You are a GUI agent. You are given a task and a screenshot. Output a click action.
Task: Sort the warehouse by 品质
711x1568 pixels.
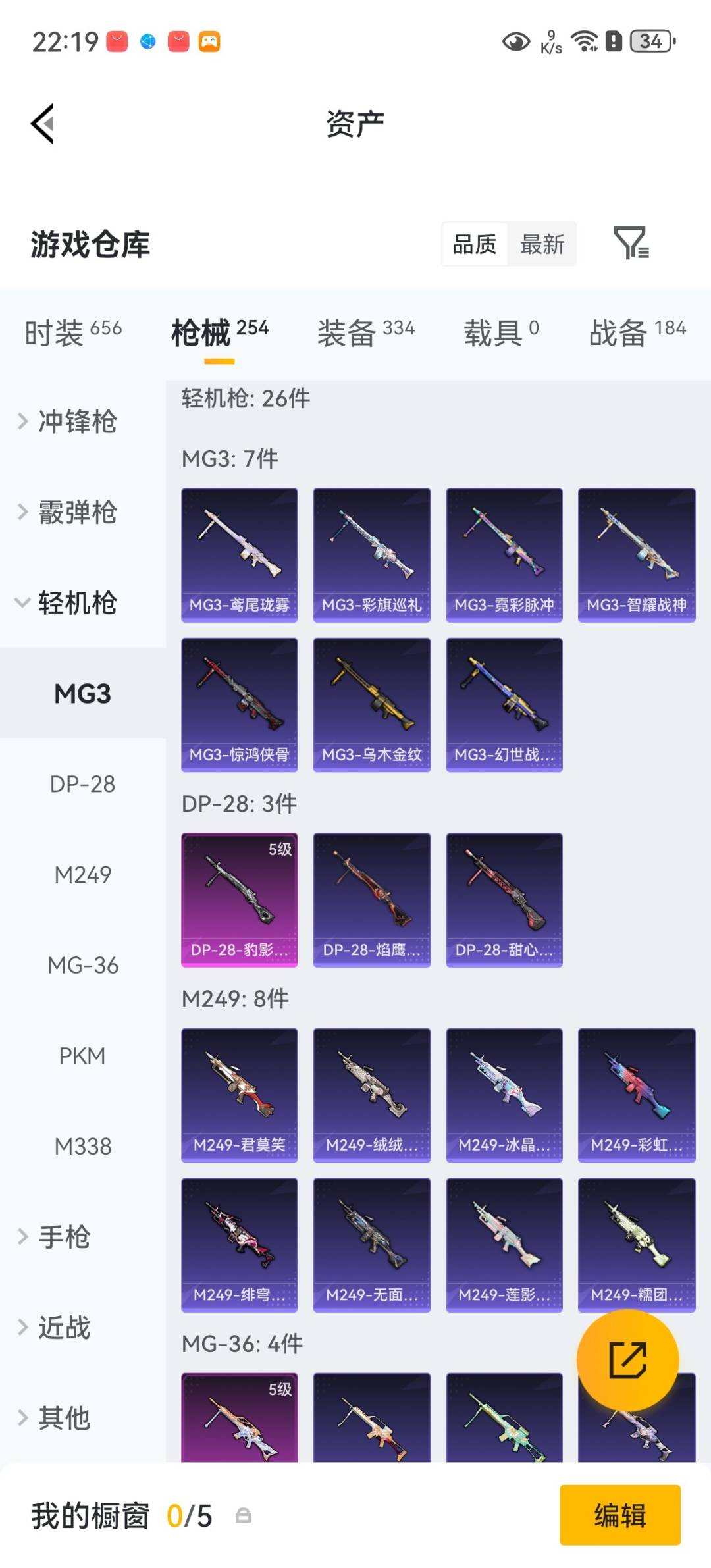tap(475, 244)
